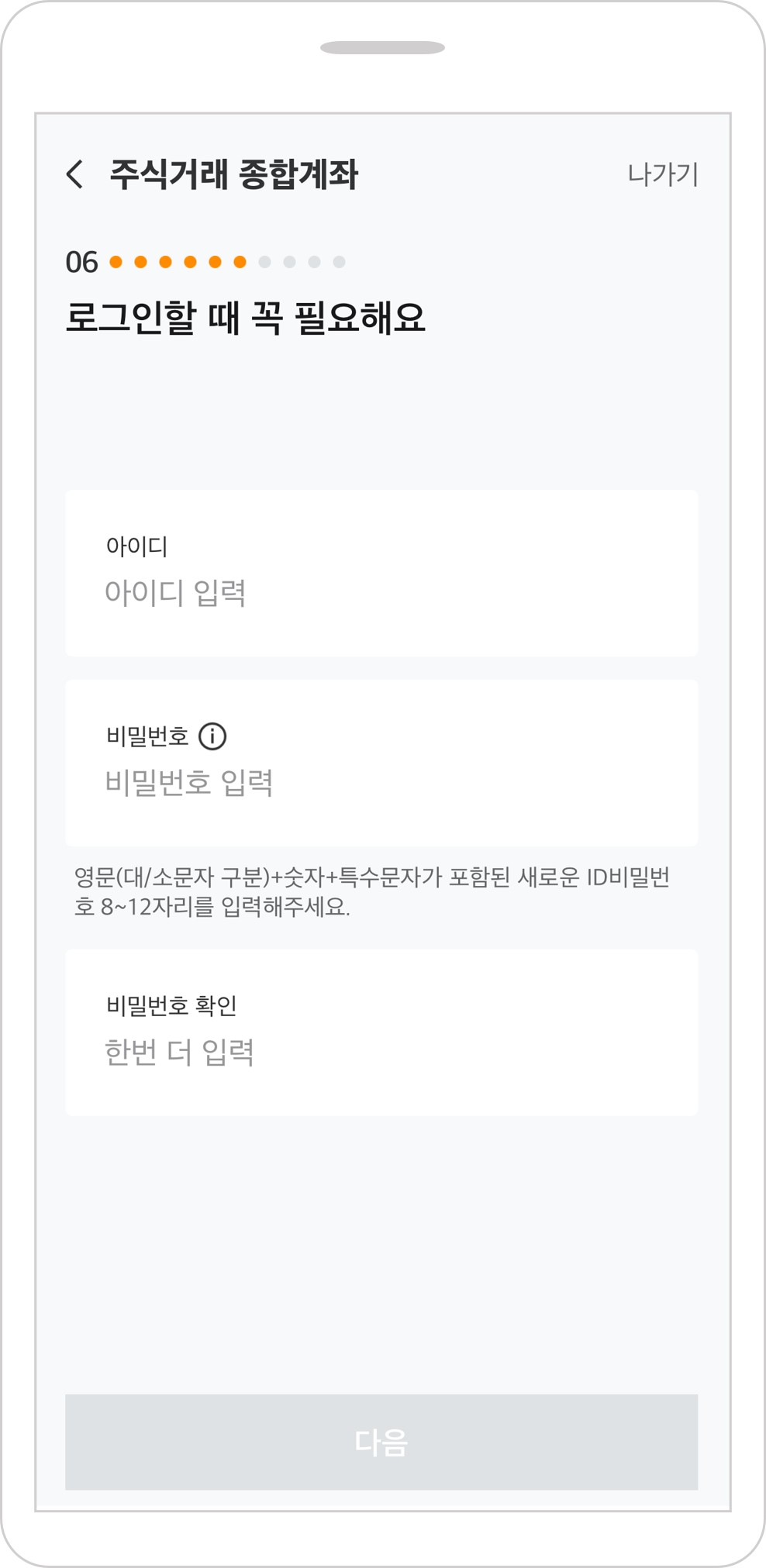The height and width of the screenshot is (1568, 766).
Task: Go back using the top-left arrow
Action: tap(75, 174)
